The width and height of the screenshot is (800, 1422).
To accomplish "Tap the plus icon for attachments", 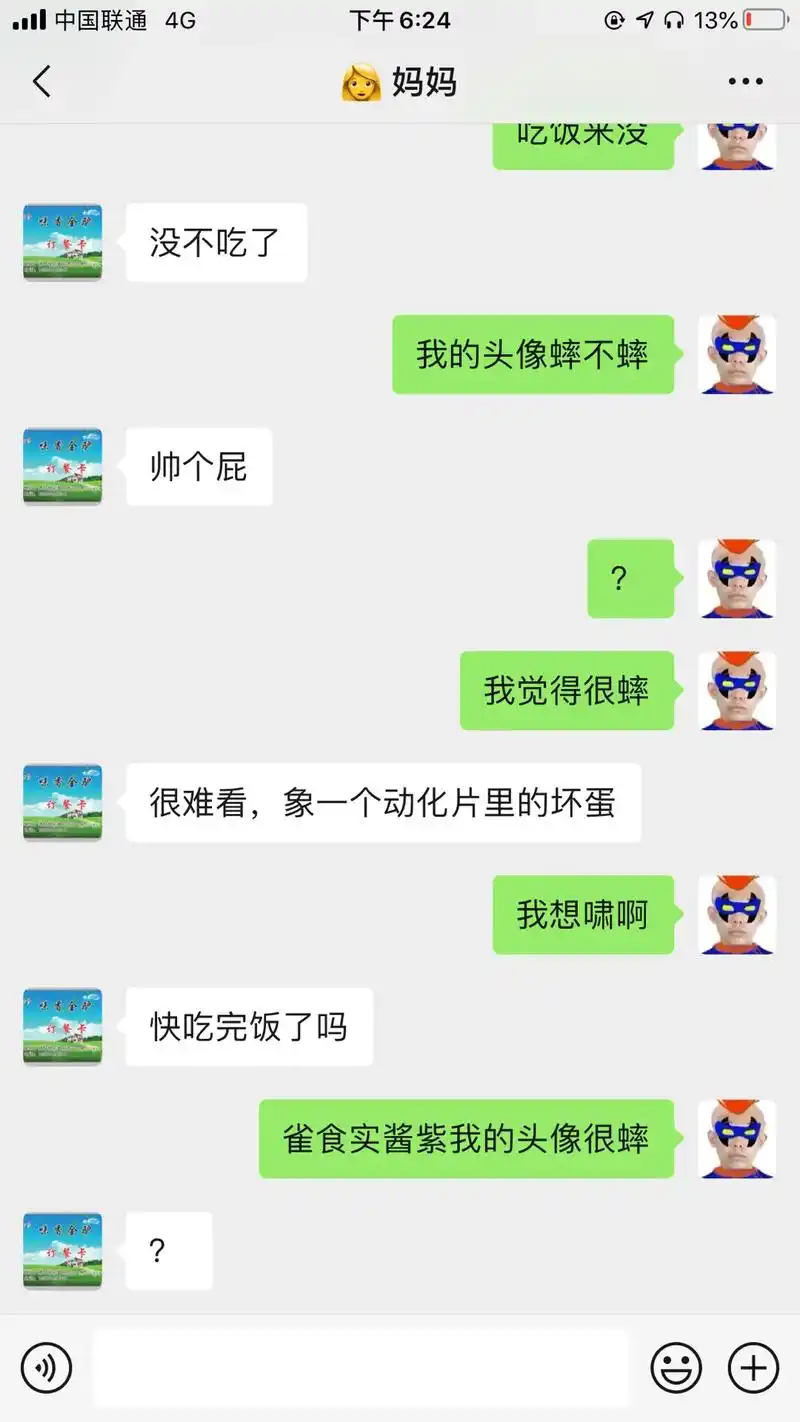I will point(751,1368).
